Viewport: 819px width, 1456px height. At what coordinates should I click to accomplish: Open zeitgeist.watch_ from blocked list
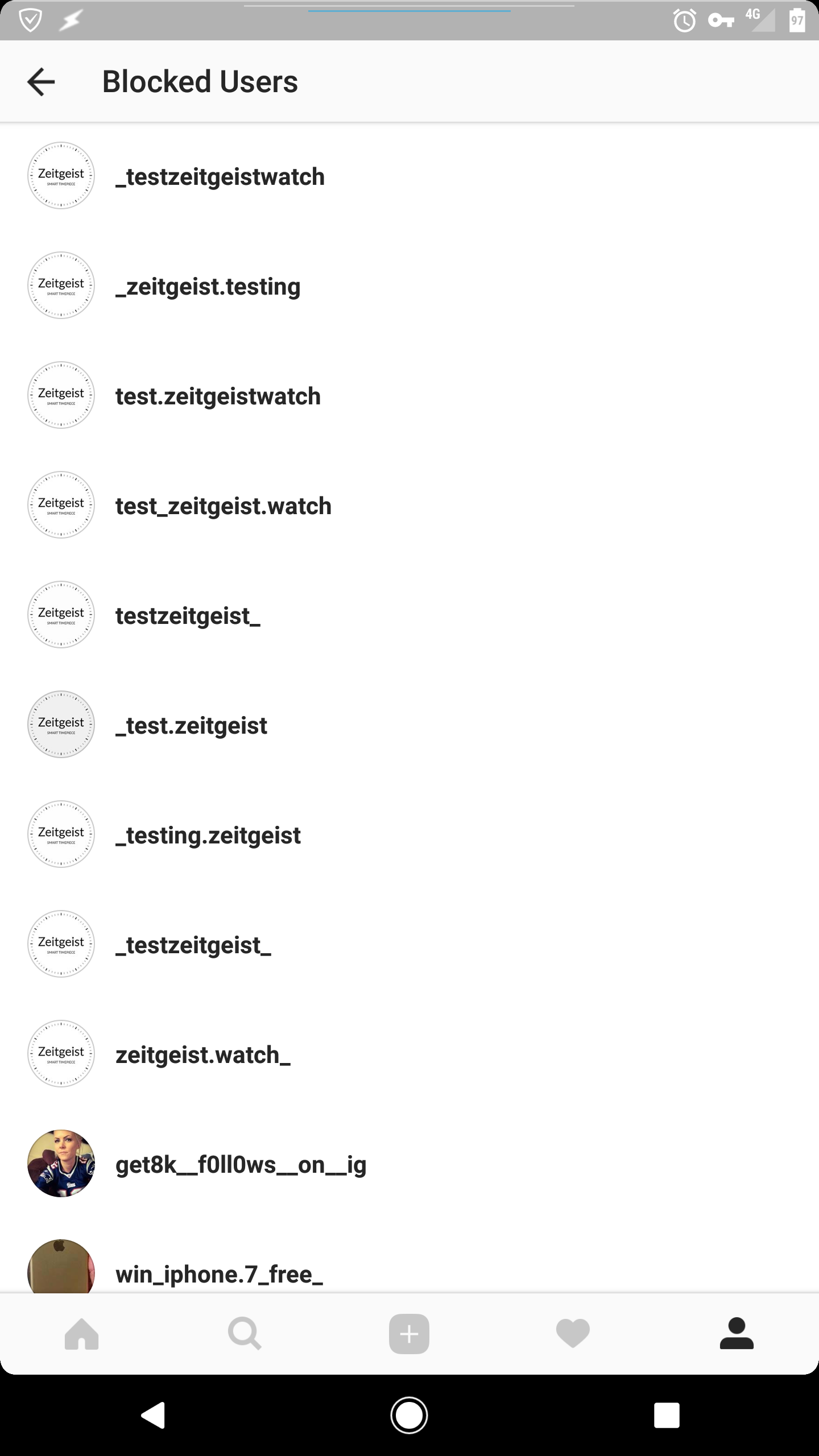tap(409, 1054)
